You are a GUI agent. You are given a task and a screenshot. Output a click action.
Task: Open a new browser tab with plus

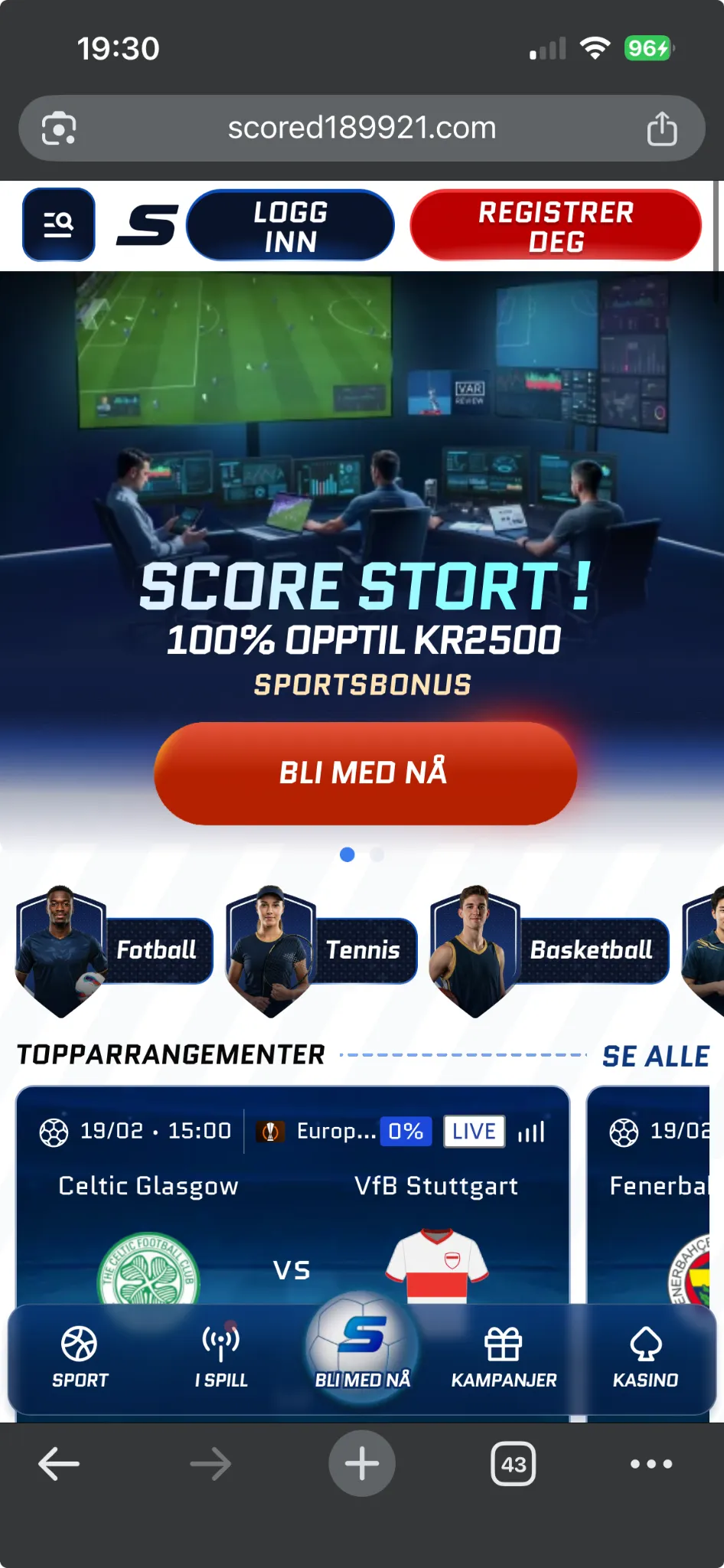click(x=362, y=1464)
